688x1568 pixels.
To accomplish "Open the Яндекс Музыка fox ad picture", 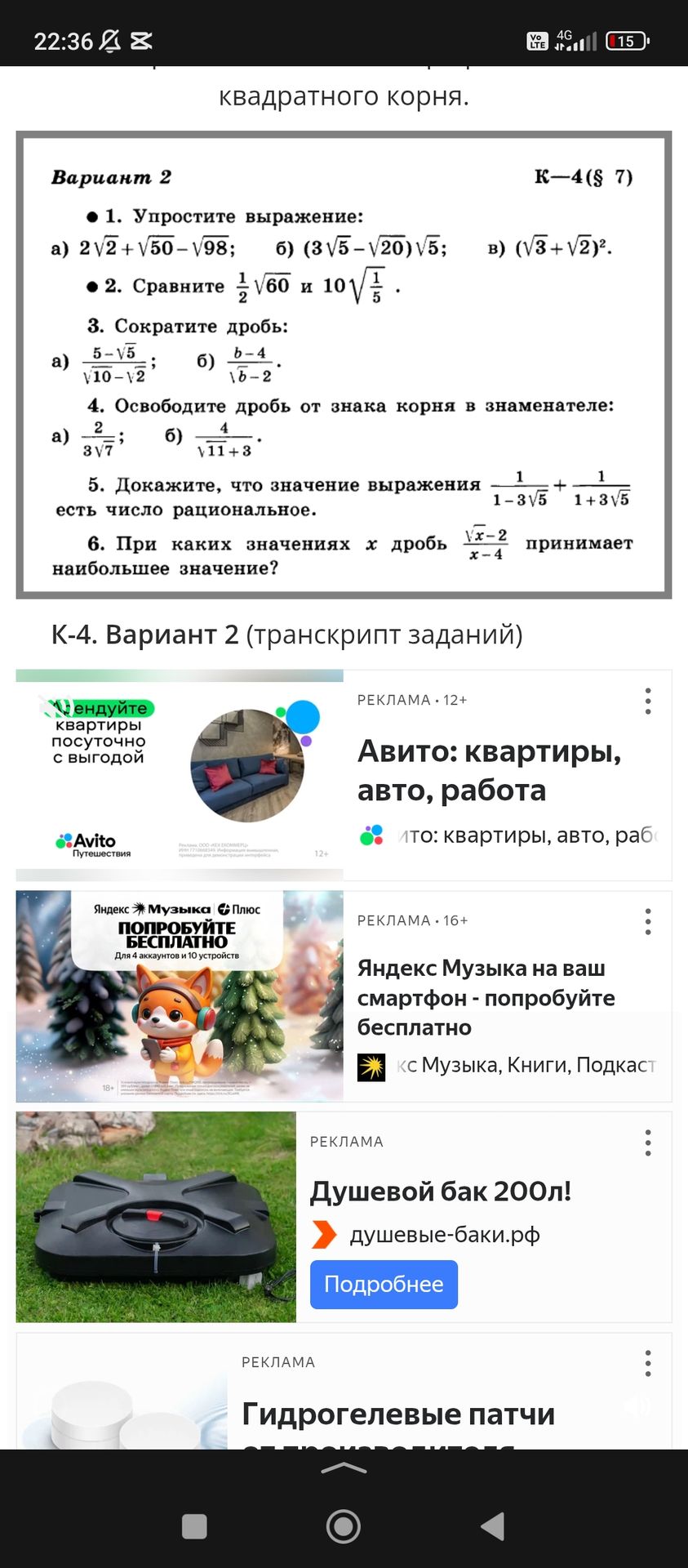I will [180, 996].
